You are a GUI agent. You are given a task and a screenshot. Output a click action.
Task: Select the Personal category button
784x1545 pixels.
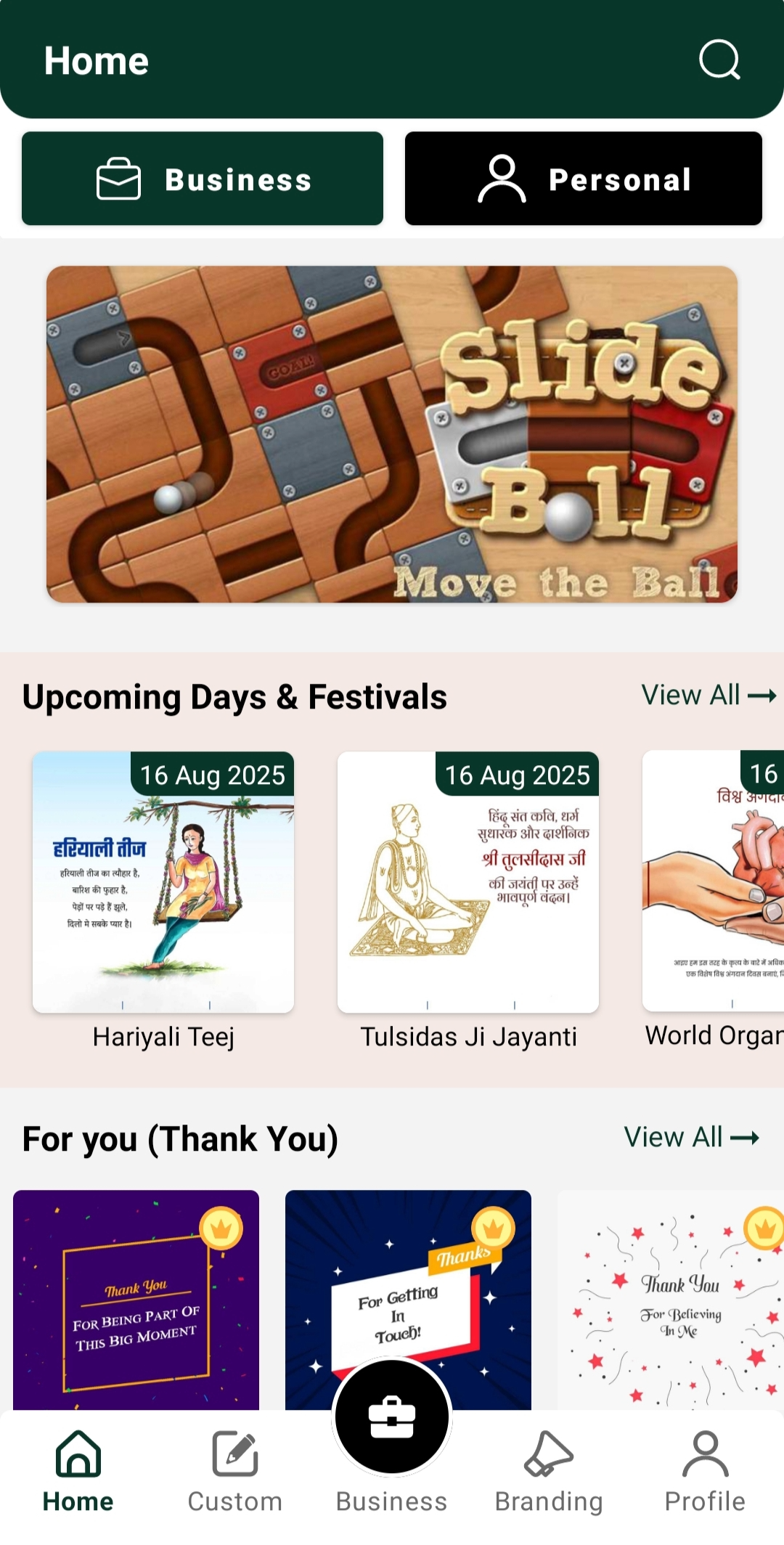pos(584,179)
